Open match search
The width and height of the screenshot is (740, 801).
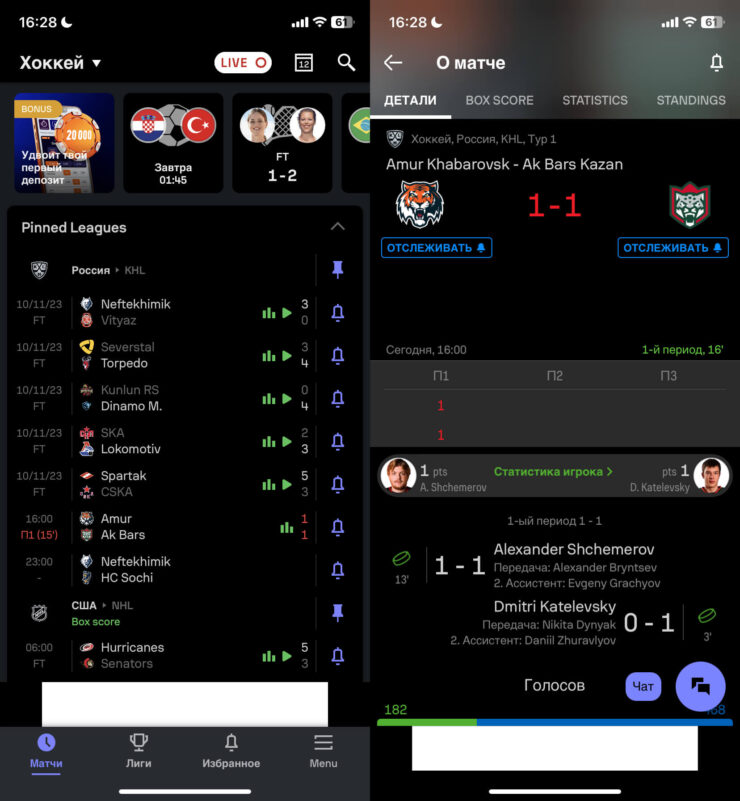coord(346,63)
